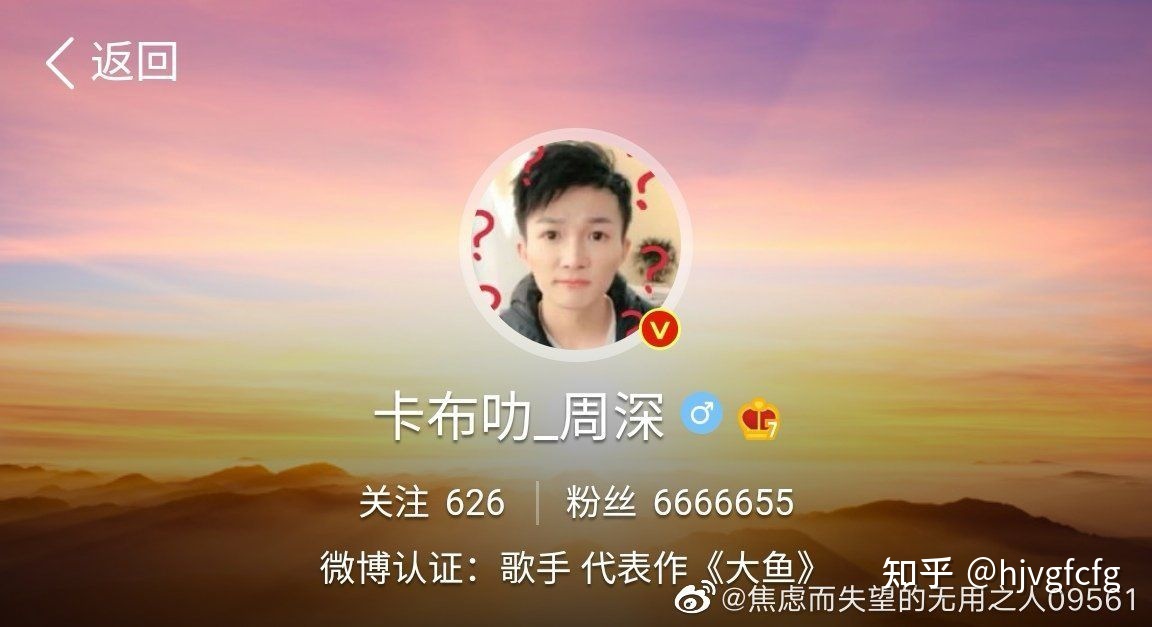Open the 粉丝 6666655 followers list
The width and height of the screenshot is (1152, 627).
[x=680, y=502]
